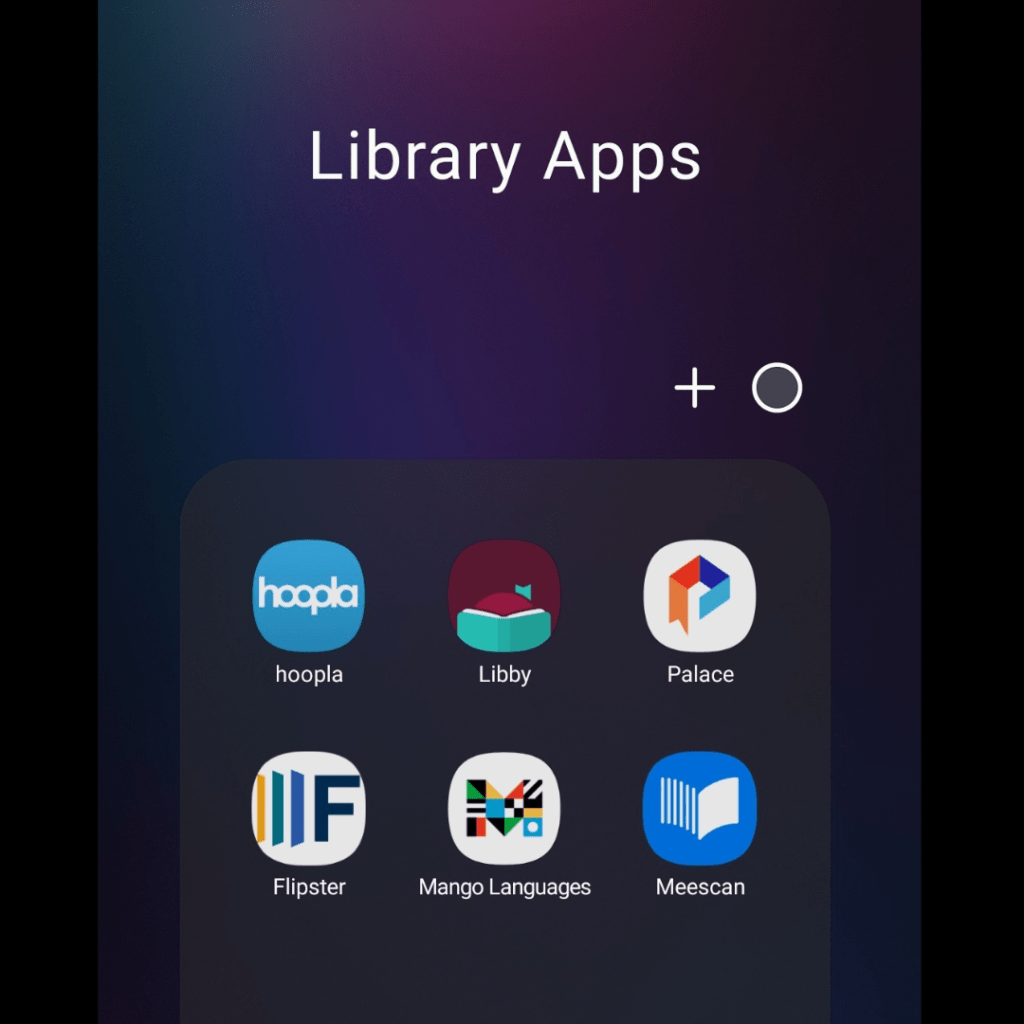Viewport: 1024px width, 1024px height.
Task: Launch the Flipster app
Action: (x=309, y=808)
